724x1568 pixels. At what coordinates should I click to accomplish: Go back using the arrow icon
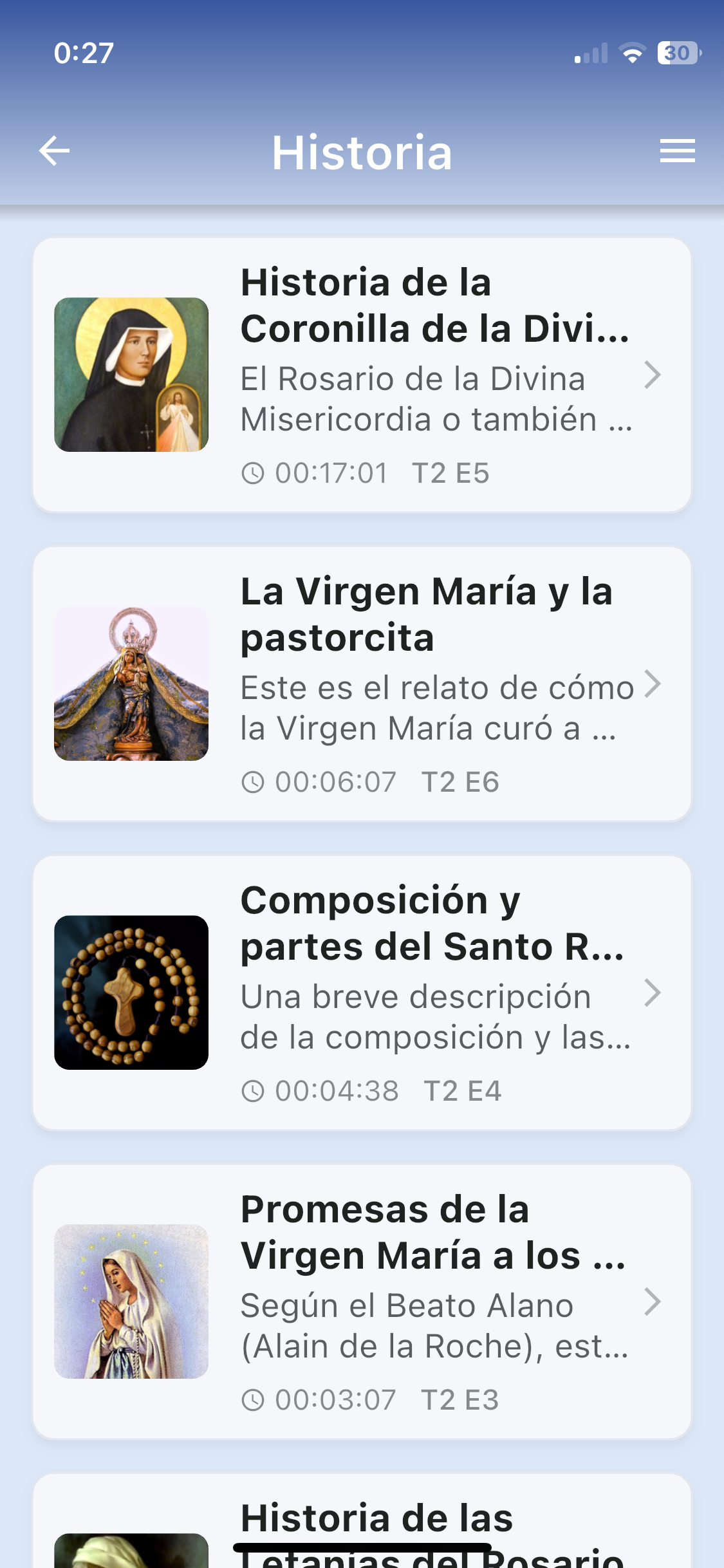(54, 151)
